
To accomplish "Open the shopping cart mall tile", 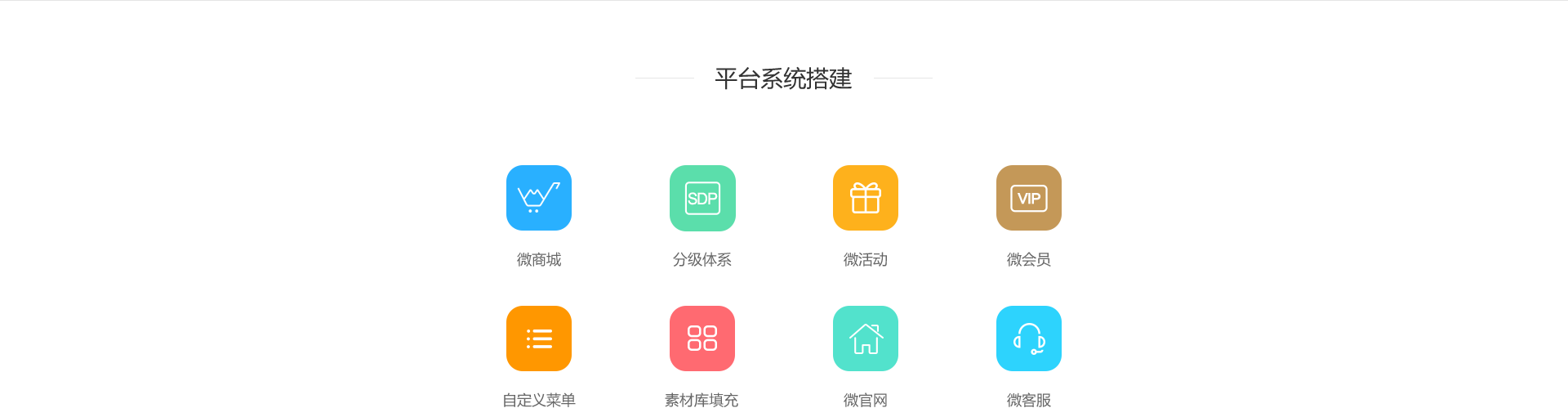I will pos(538,197).
